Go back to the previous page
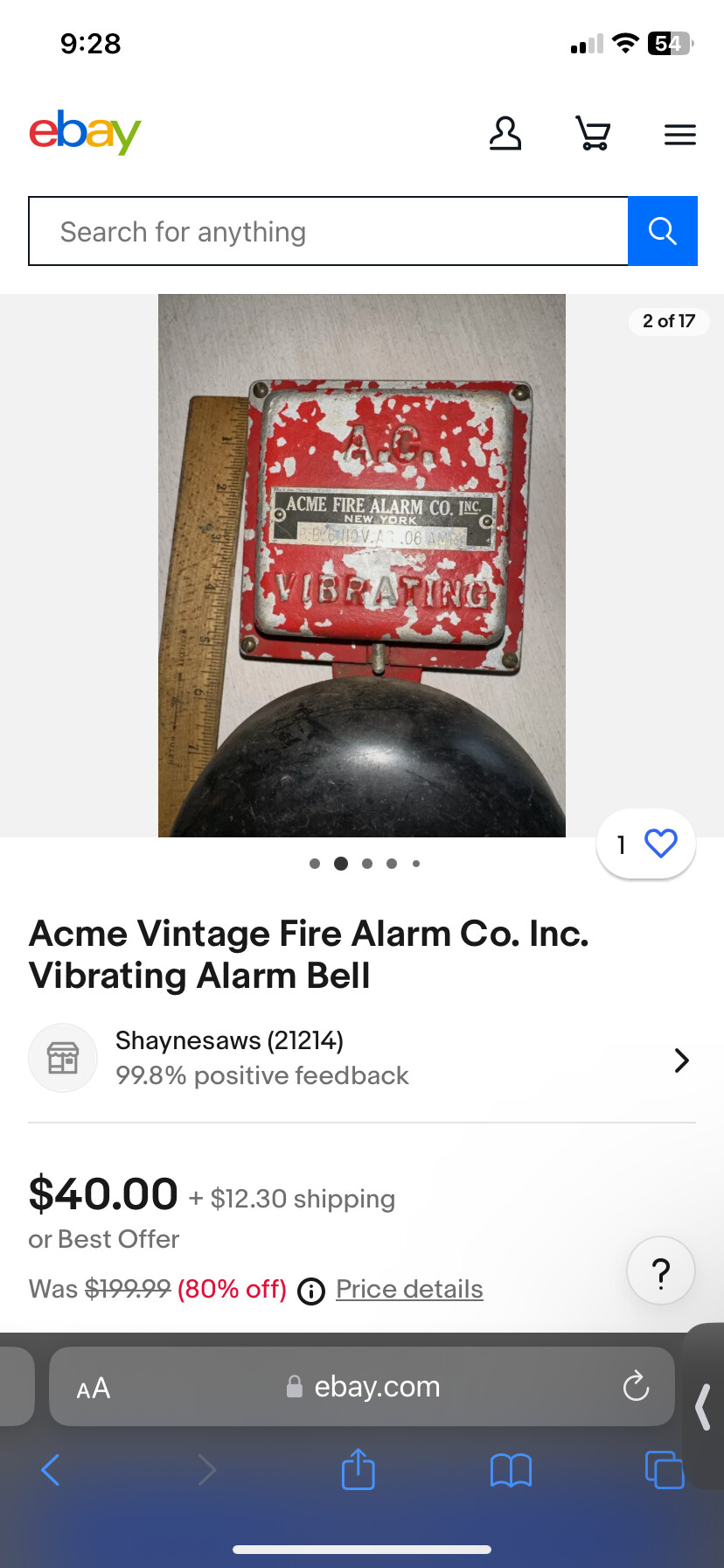The width and height of the screenshot is (724, 1568). pos(51,1470)
